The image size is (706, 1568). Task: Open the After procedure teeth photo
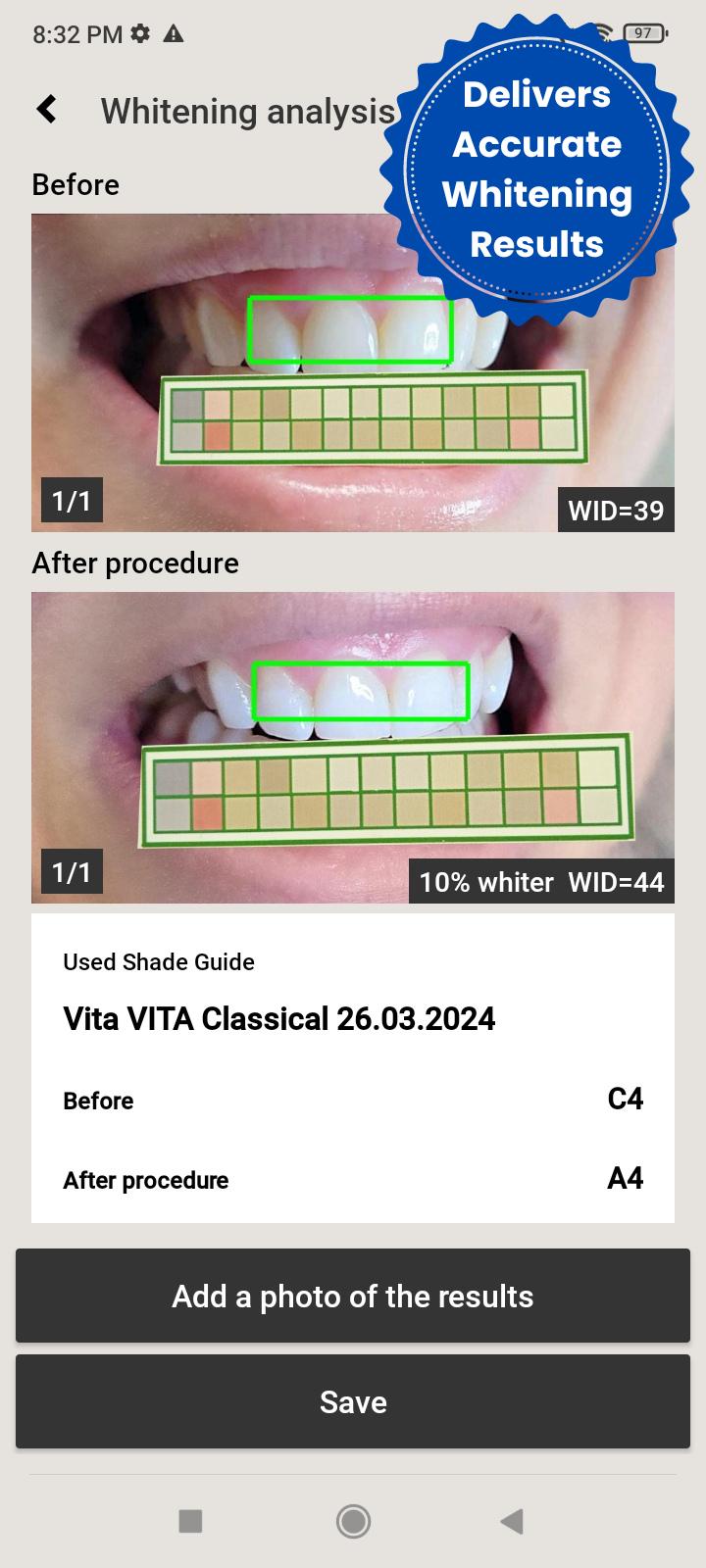(353, 747)
